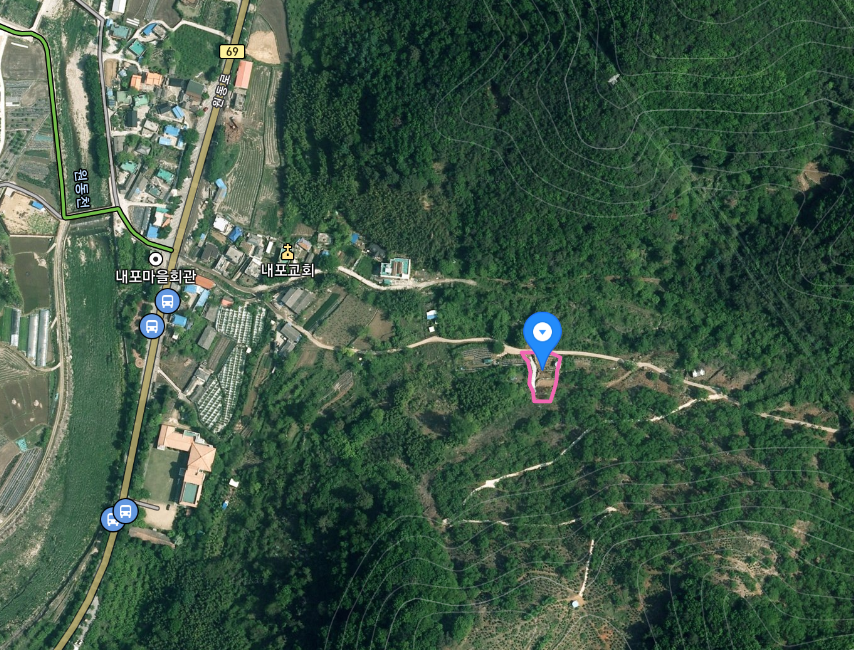
Task: Tap the blue location pin marker
Action: click(542, 333)
